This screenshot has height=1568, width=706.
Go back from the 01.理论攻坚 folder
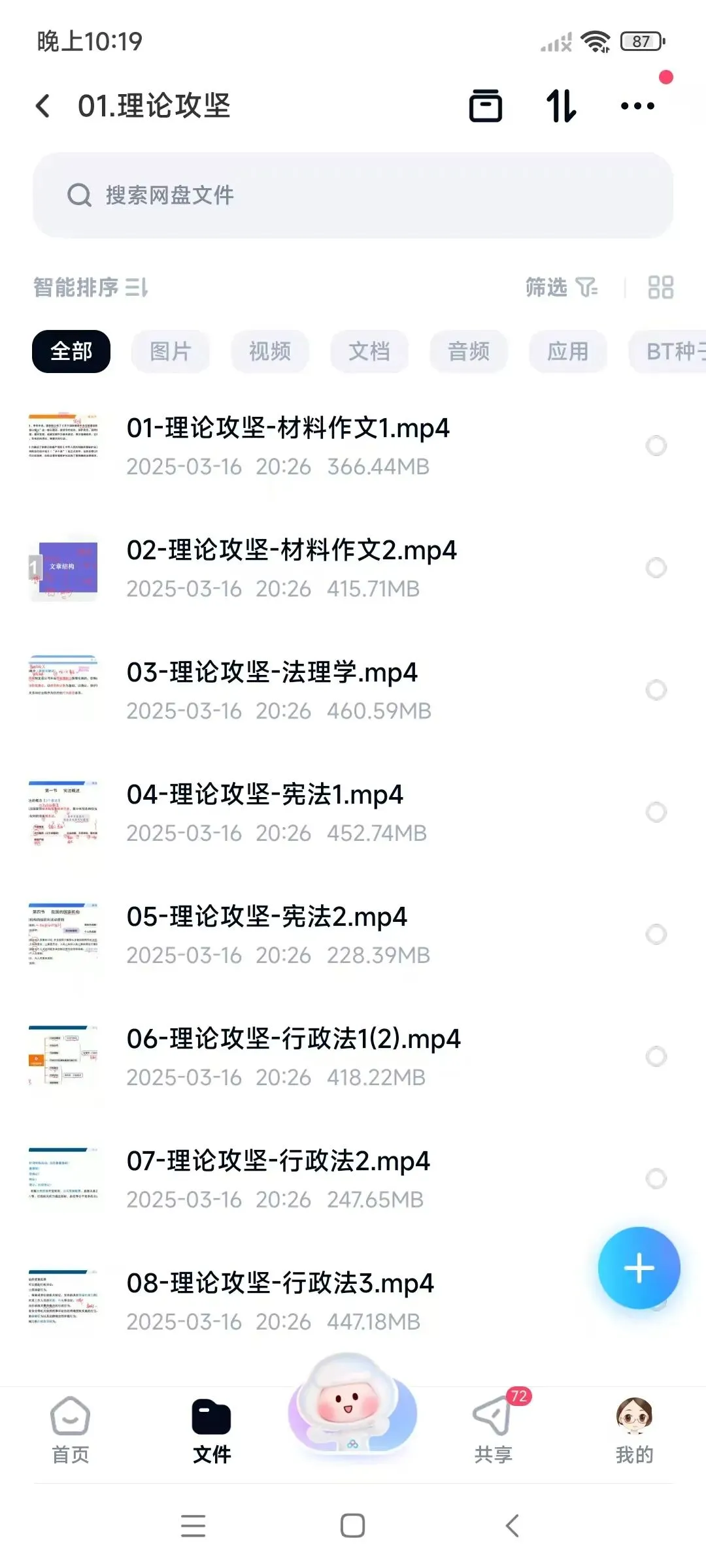pyautogui.click(x=43, y=106)
